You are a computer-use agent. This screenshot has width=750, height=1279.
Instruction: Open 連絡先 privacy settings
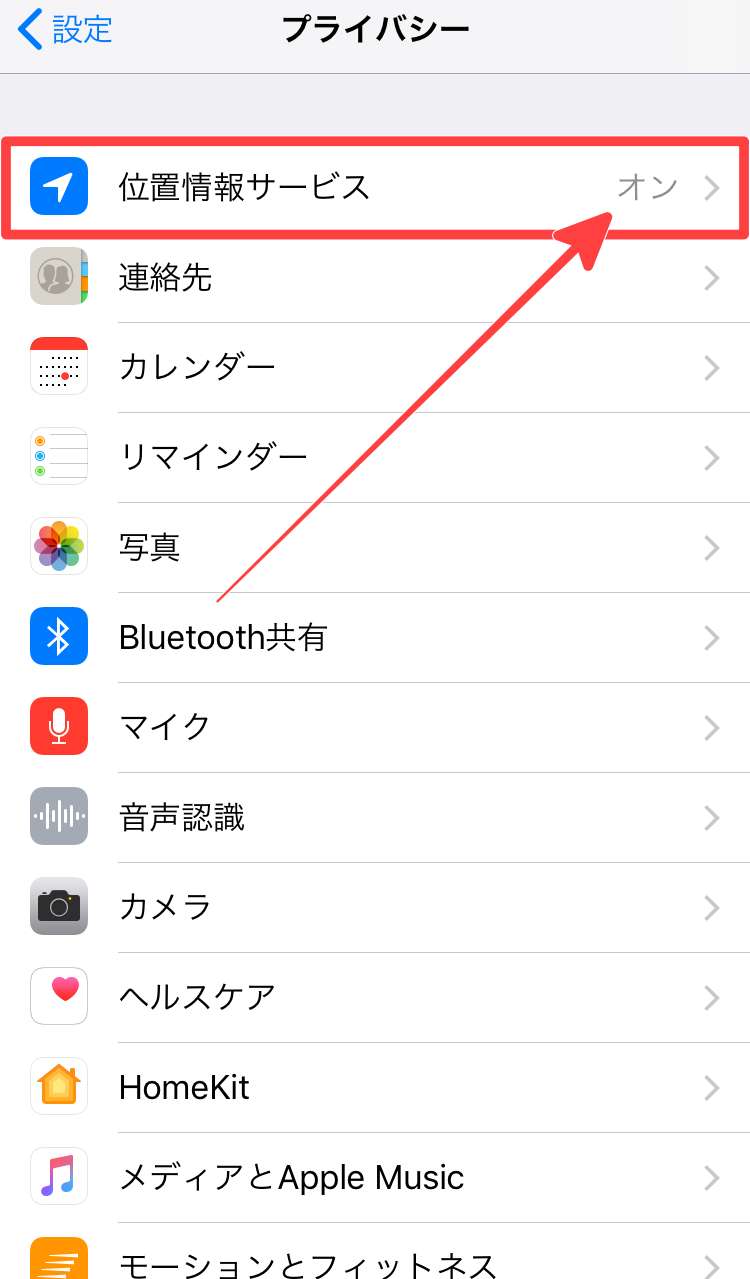(375, 277)
